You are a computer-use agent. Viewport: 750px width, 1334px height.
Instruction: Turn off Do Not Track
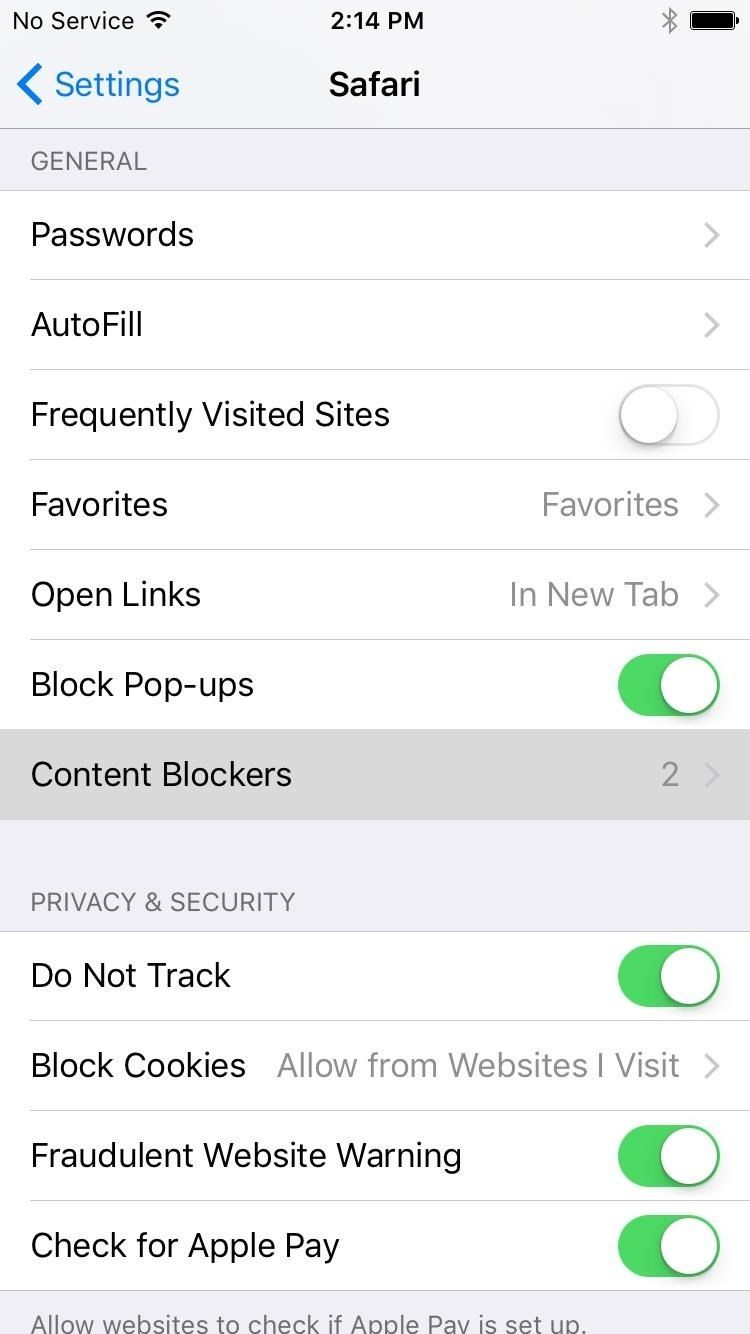click(x=668, y=976)
